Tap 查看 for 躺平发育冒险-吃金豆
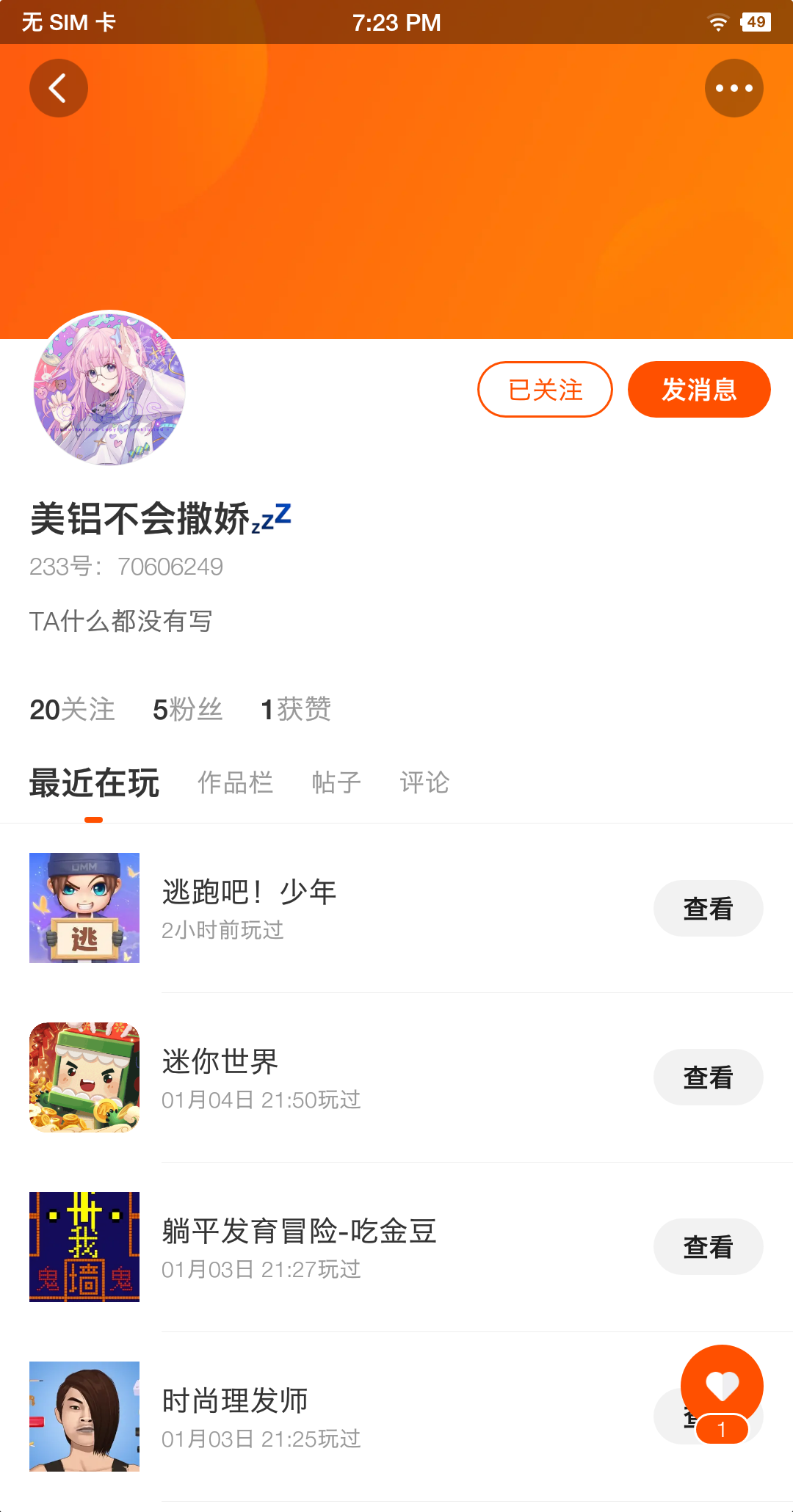The image size is (793, 1512). click(708, 1247)
